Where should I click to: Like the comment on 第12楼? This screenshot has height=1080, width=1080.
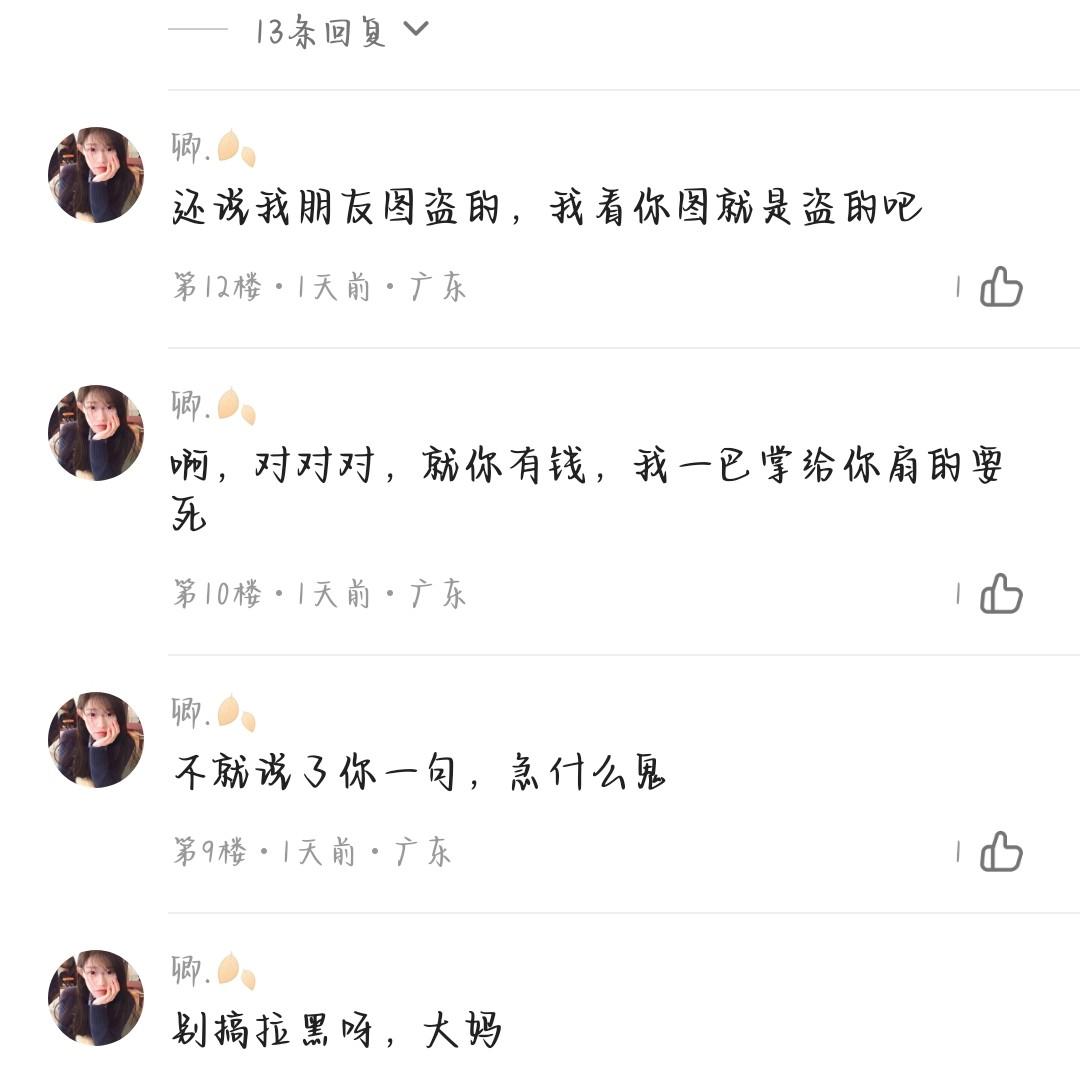point(1001,287)
